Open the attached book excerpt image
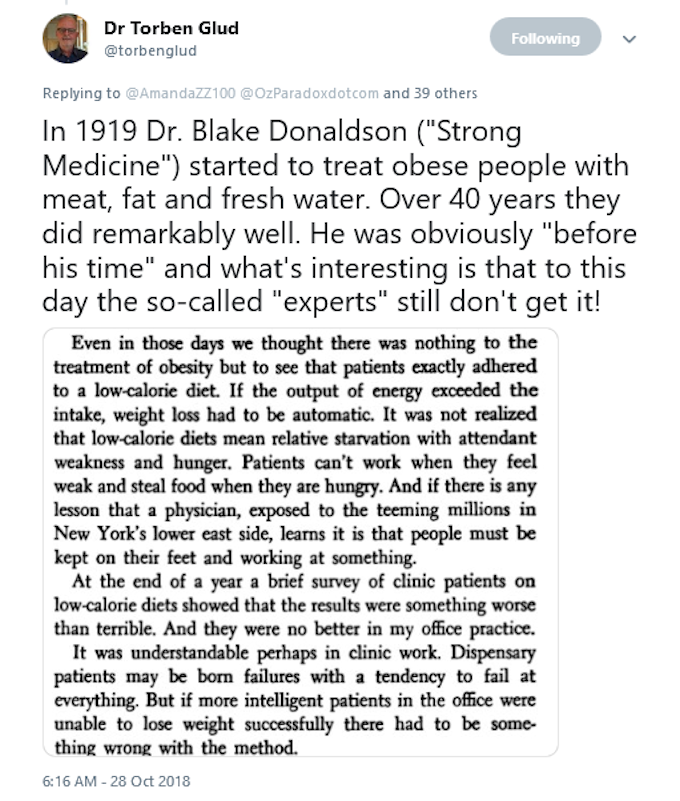 coord(300,542)
